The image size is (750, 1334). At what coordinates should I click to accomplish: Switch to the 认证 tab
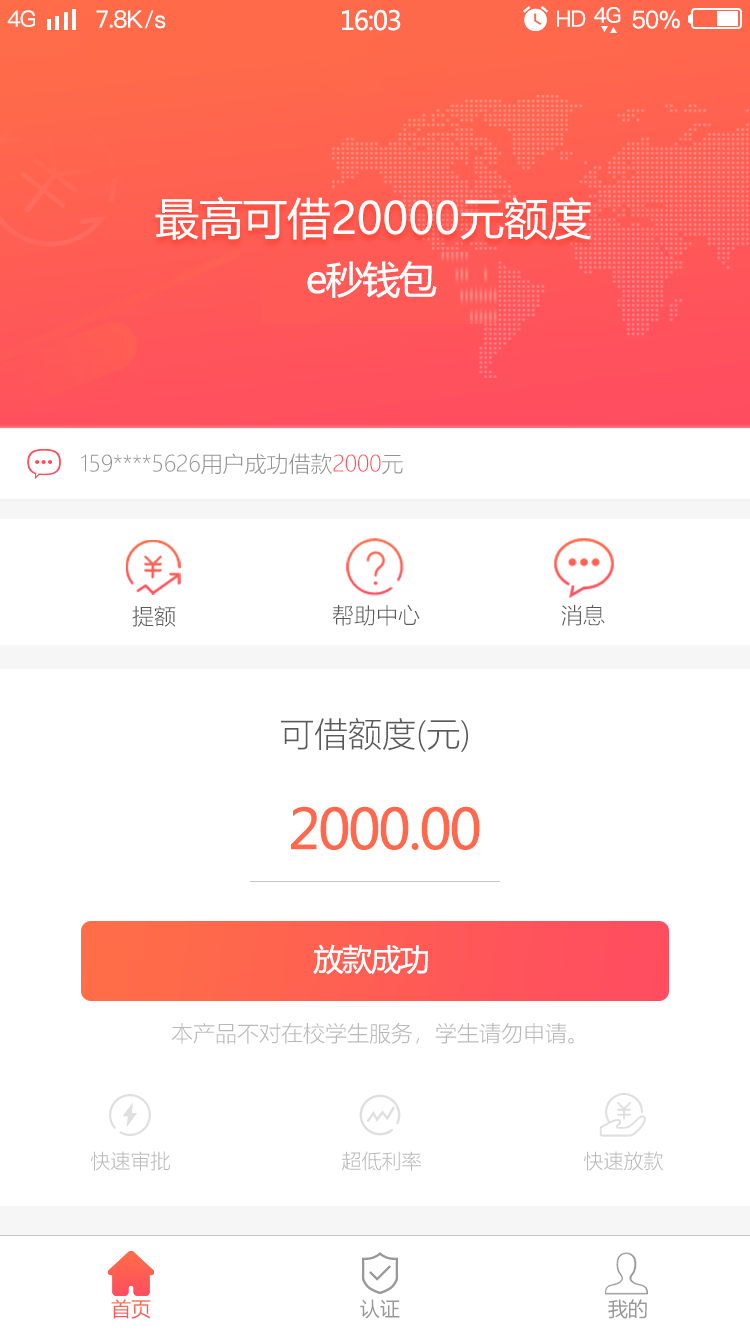tap(380, 1286)
